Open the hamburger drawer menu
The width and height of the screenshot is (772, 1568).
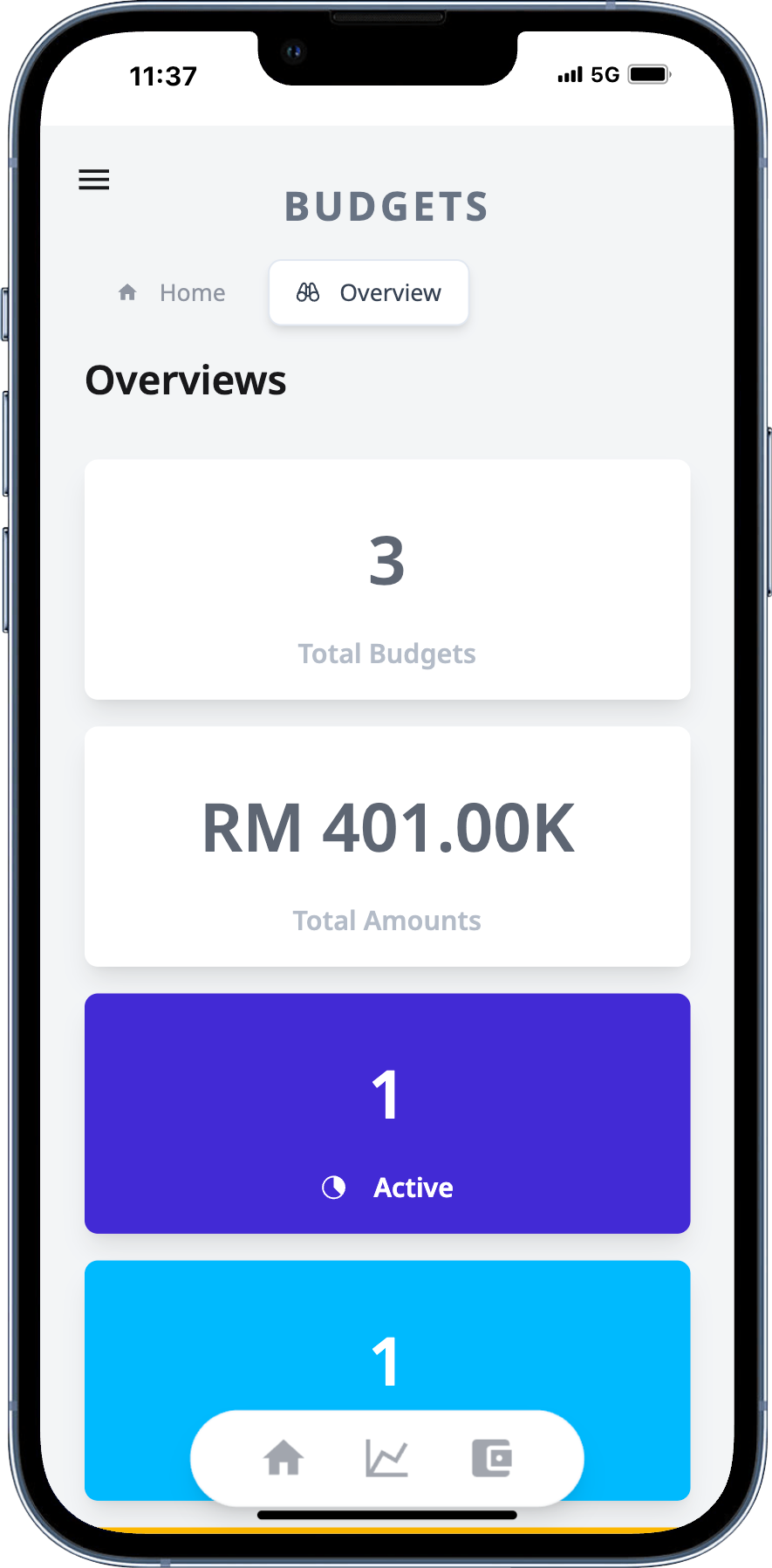[94, 180]
